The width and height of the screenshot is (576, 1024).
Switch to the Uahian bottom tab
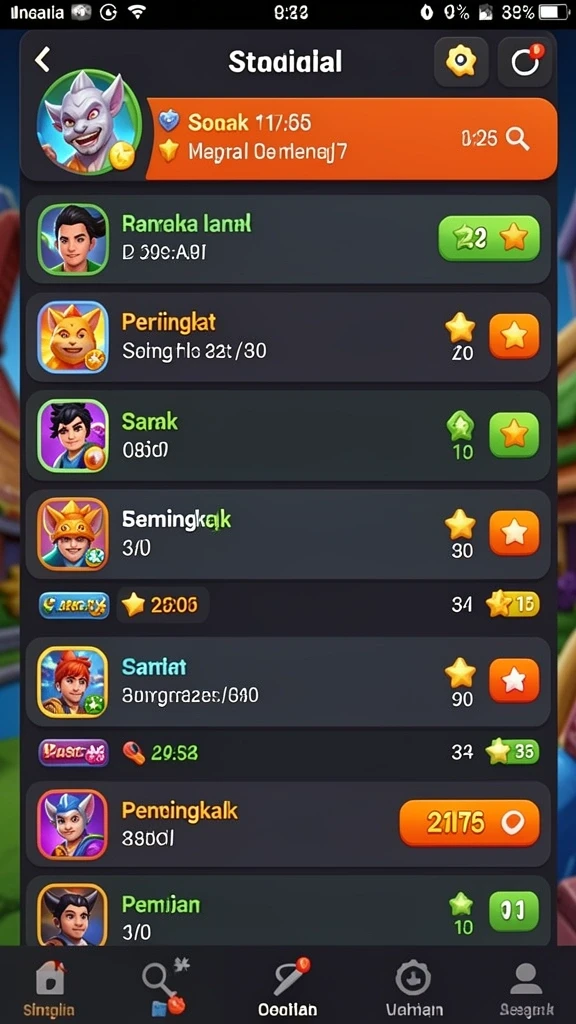pos(413,986)
